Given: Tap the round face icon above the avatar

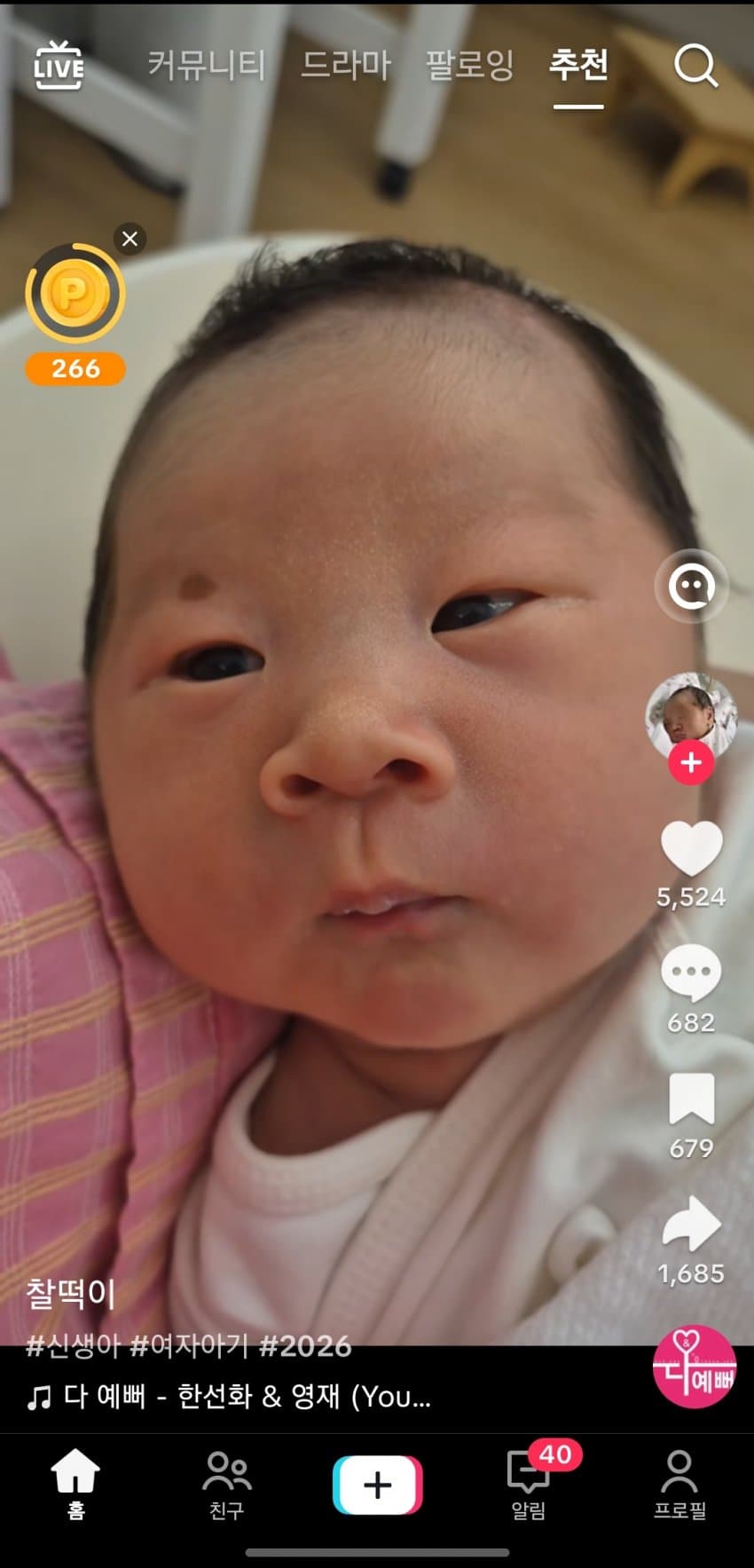Looking at the screenshot, I should click(x=691, y=587).
